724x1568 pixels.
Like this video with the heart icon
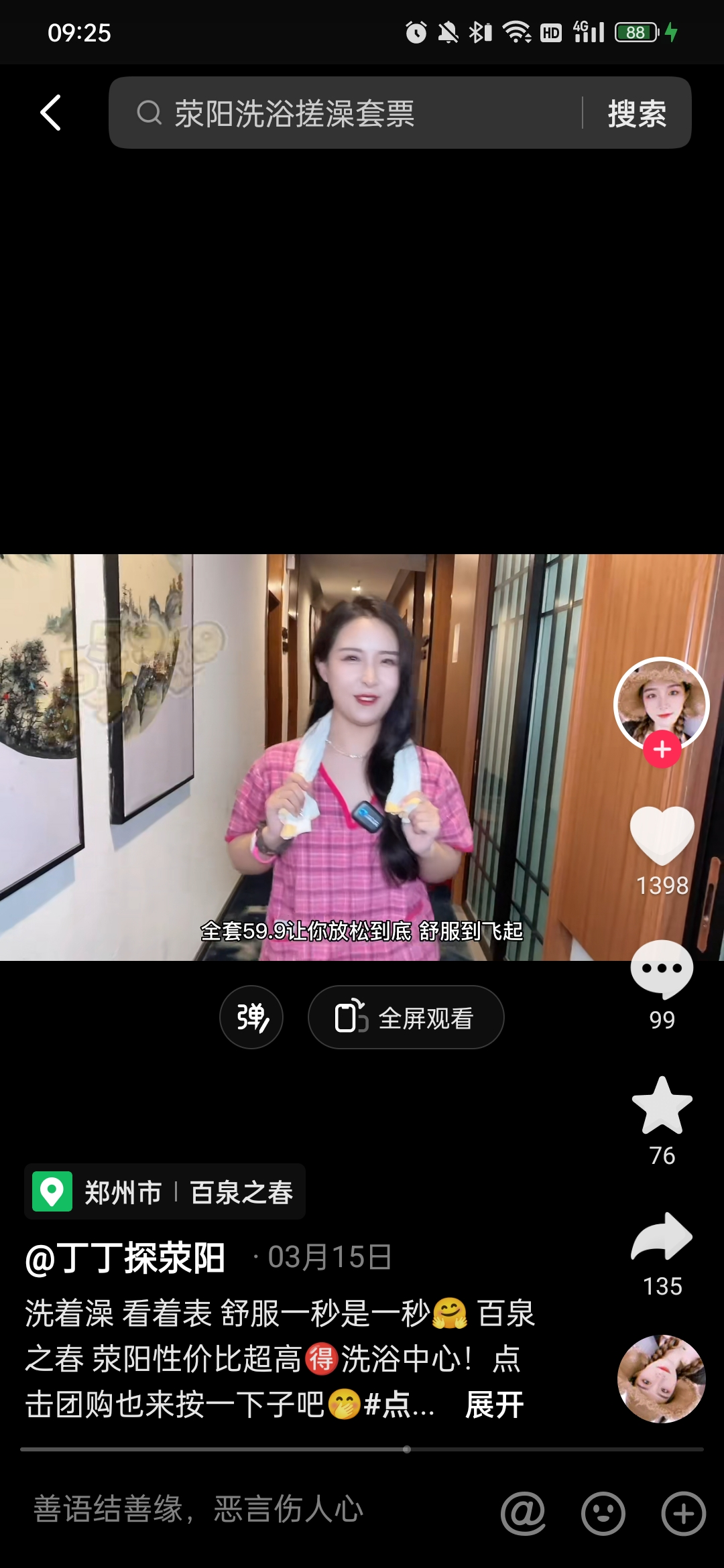click(x=662, y=835)
